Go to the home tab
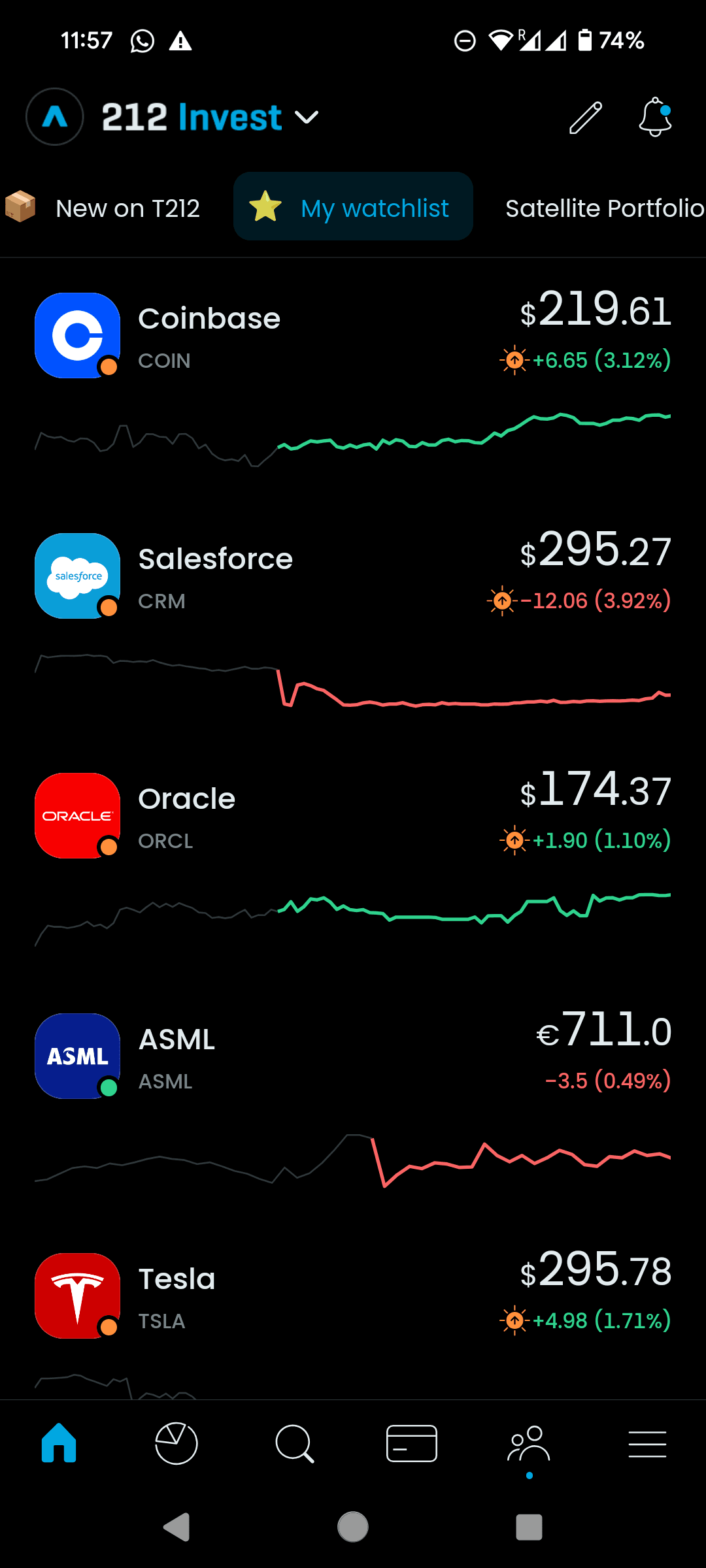 (59, 1443)
